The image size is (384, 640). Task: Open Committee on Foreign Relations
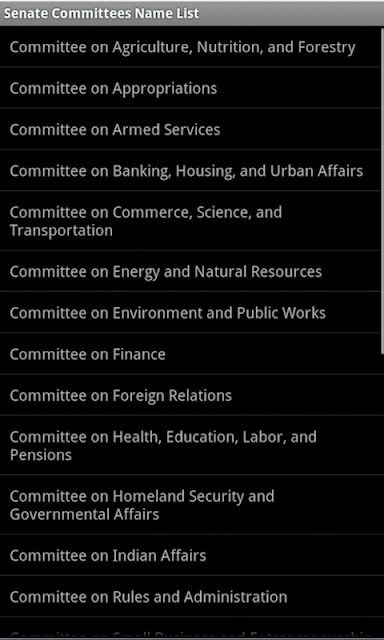[190, 395]
